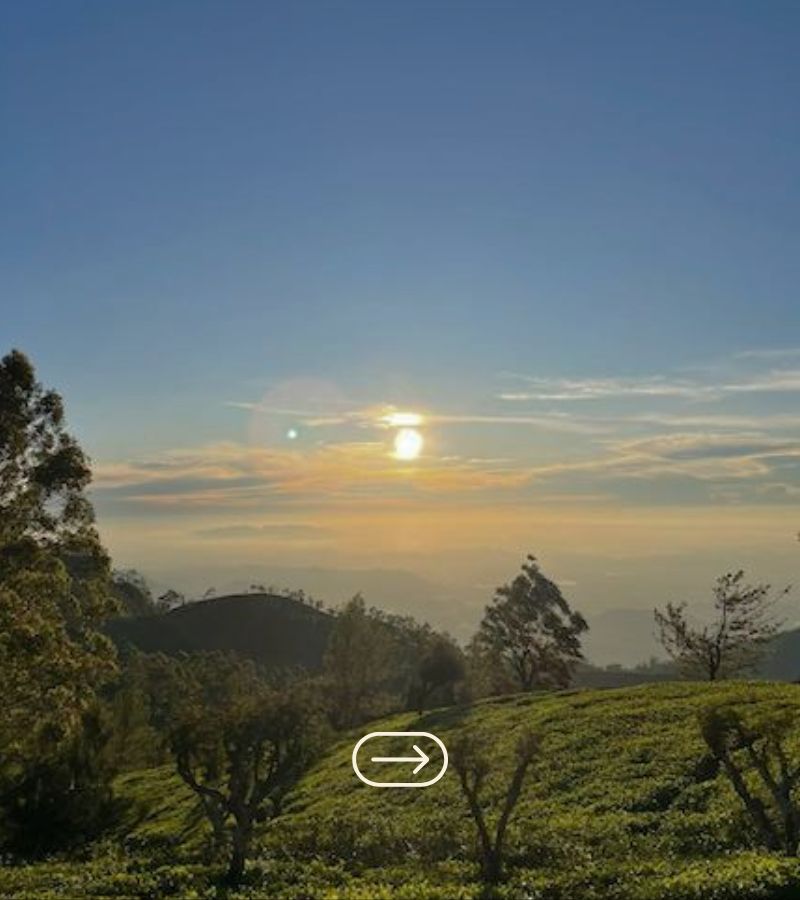
Task: Select the arrow icon over the hillside
Action: coord(399,758)
